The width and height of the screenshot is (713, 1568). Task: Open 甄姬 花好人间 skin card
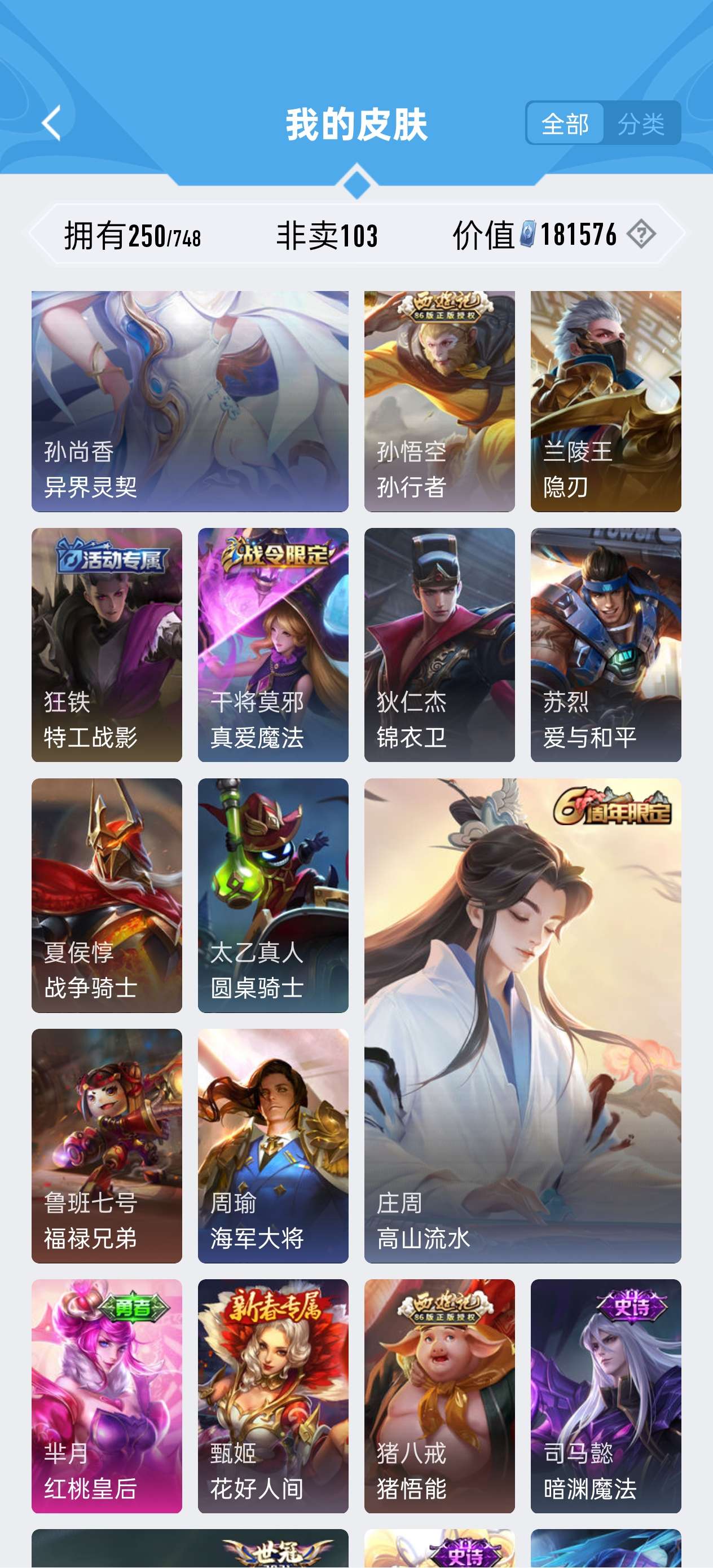(273, 1396)
